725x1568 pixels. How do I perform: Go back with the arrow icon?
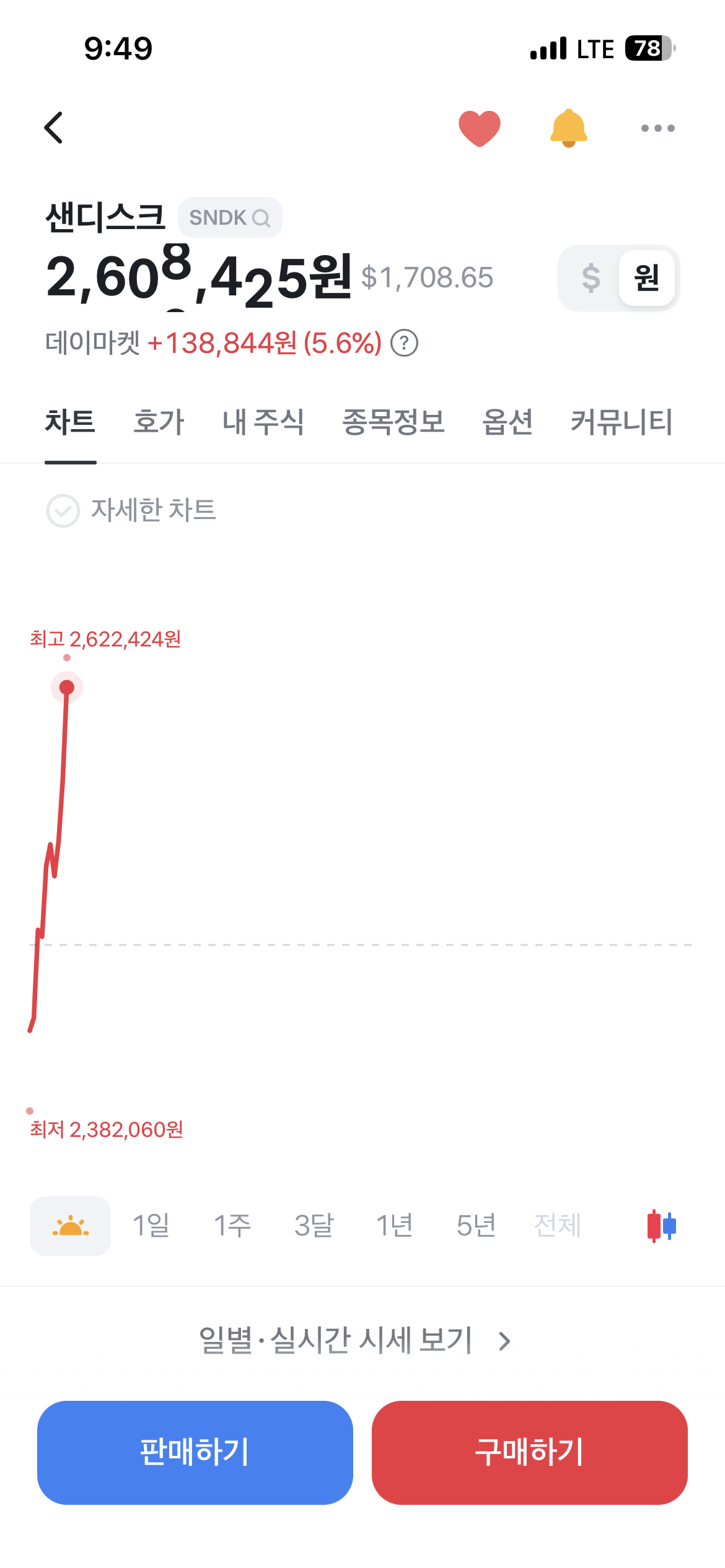[54, 128]
